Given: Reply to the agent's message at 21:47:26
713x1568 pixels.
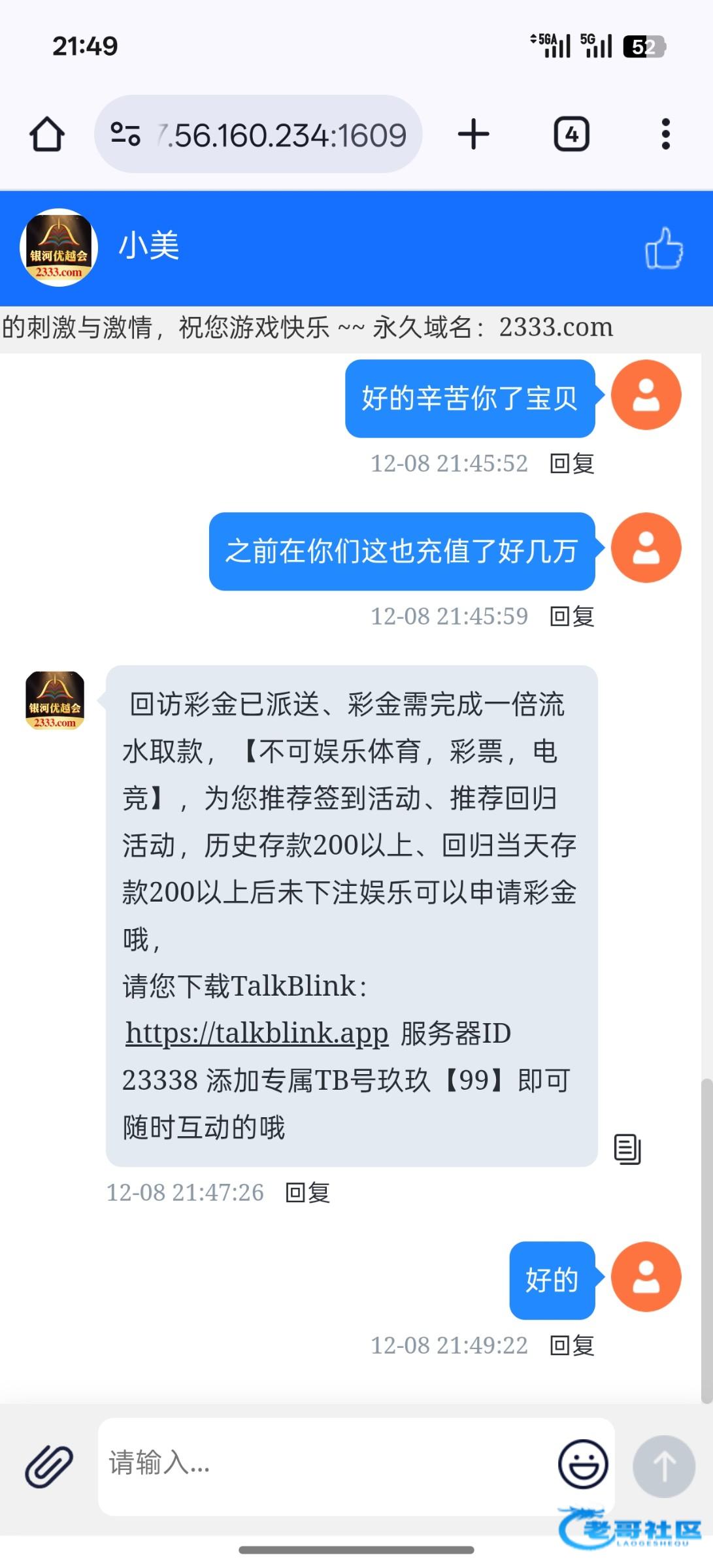Looking at the screenshot, I should [x=308, y=1192].
